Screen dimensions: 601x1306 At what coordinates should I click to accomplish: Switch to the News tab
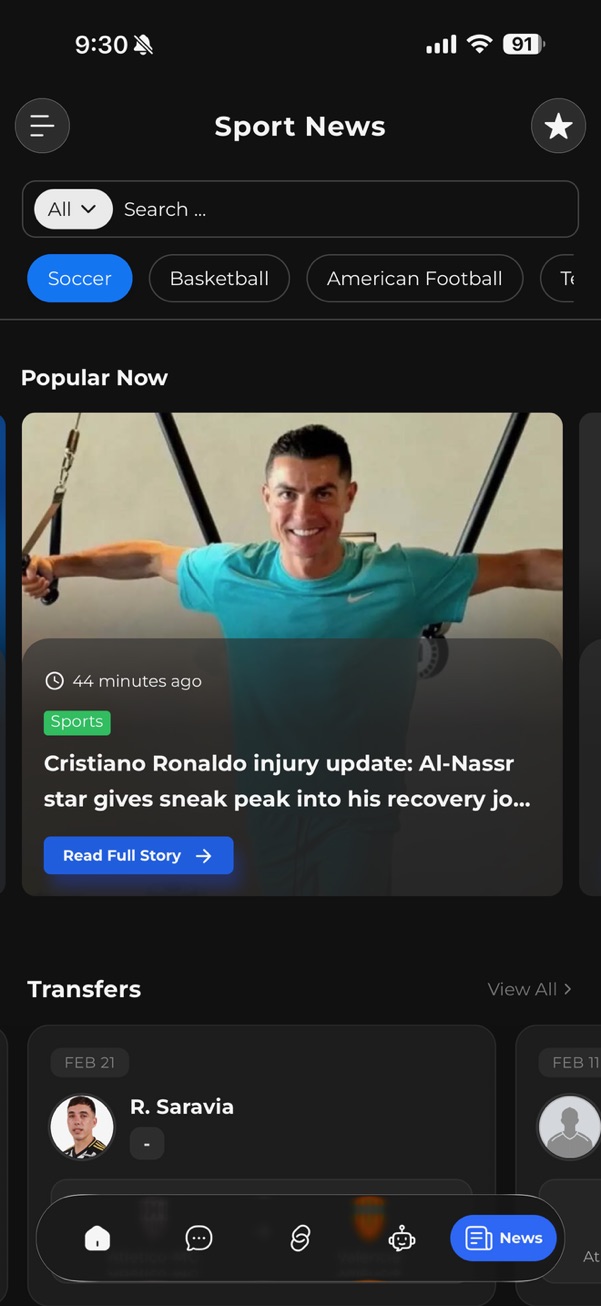[503, 1238]
